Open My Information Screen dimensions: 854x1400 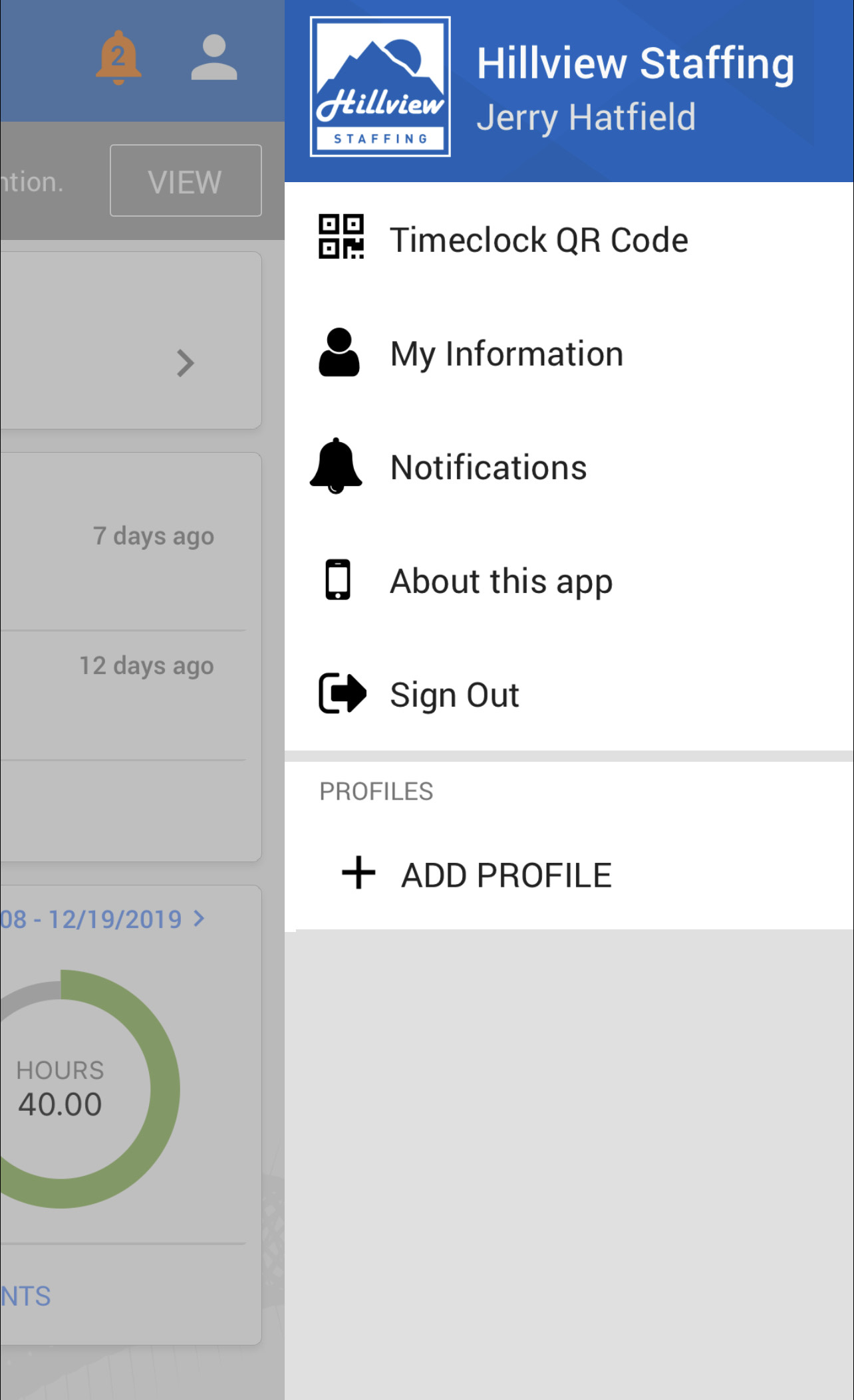[x=505, y=354]
